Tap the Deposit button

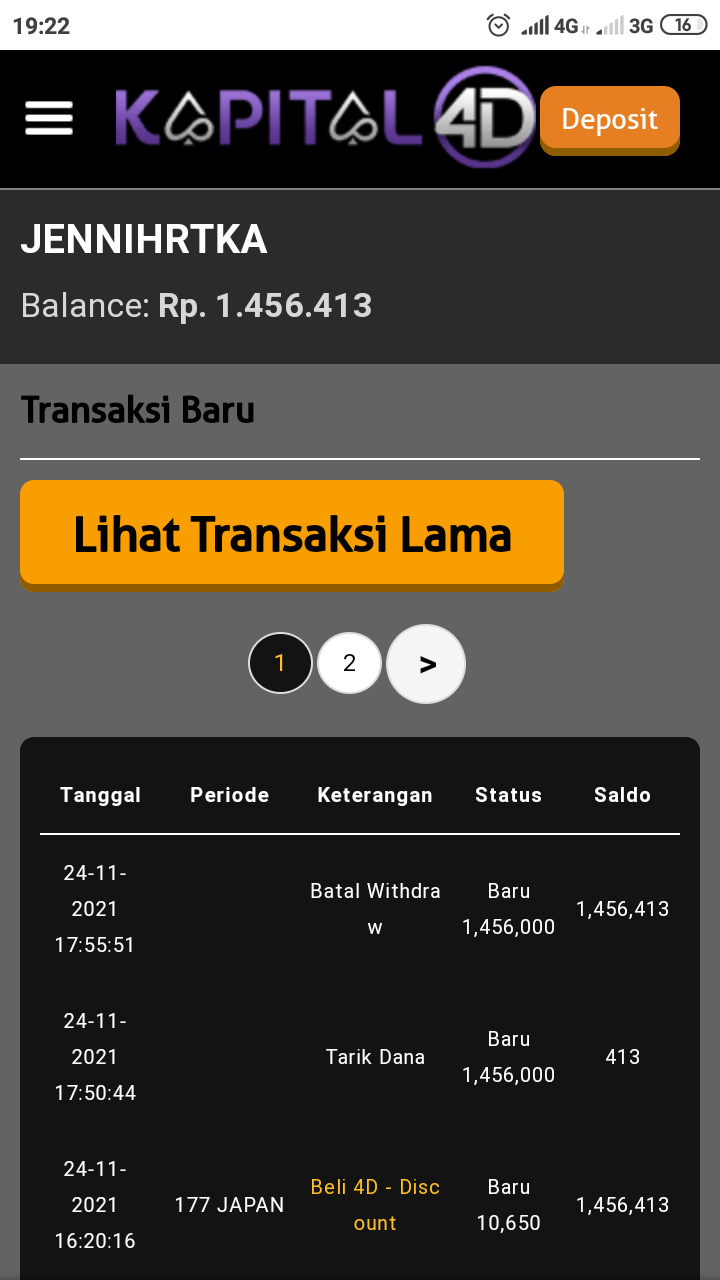point(609,119)
